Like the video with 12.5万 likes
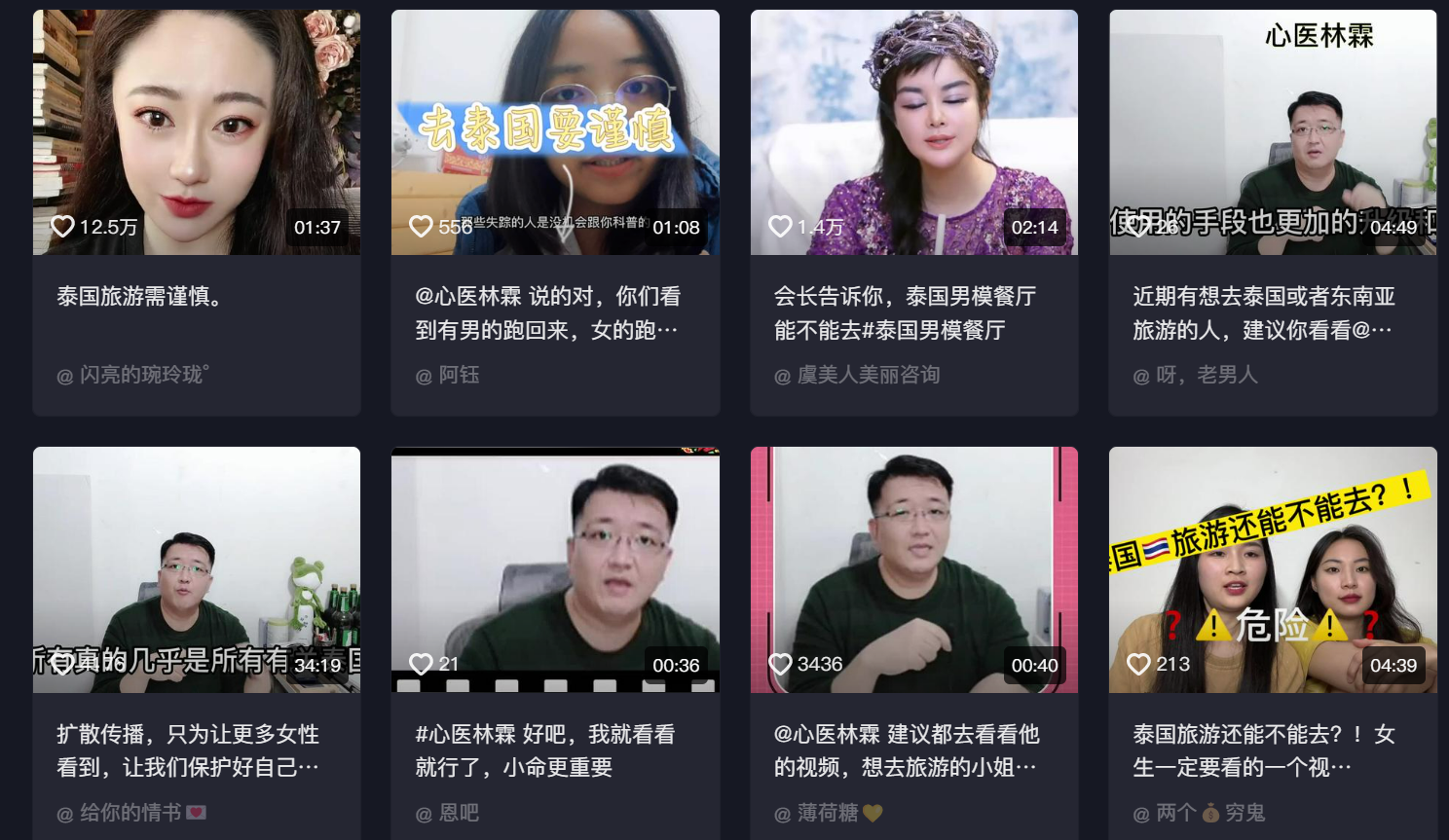This screenshot has width=1449, height=840. (62, 227)
